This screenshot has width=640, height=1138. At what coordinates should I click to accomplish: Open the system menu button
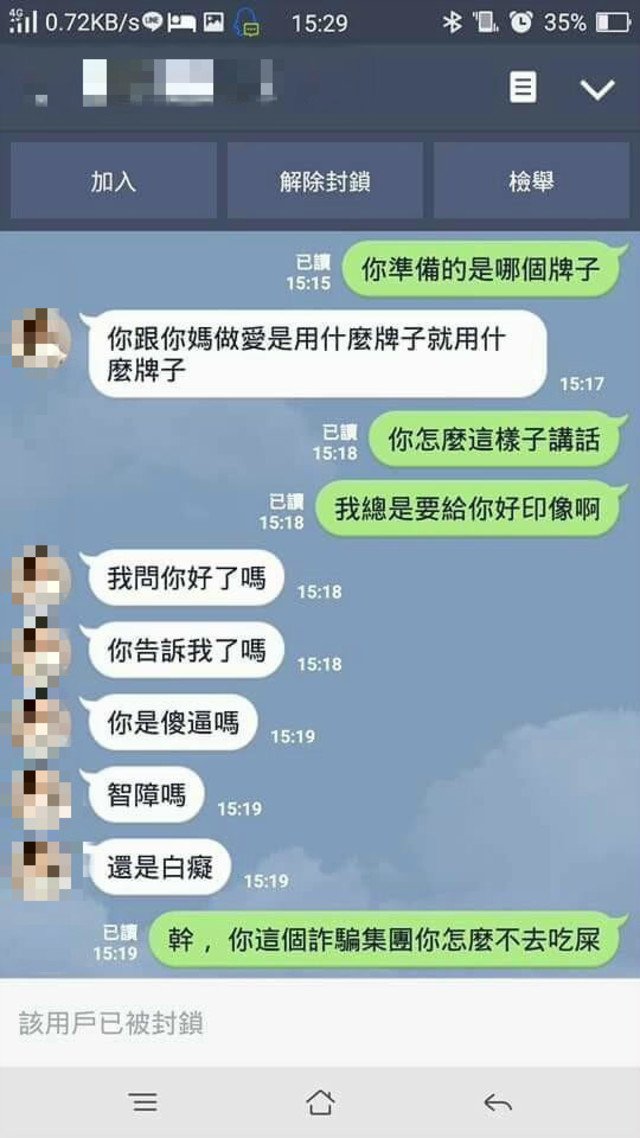[144, 1102]
